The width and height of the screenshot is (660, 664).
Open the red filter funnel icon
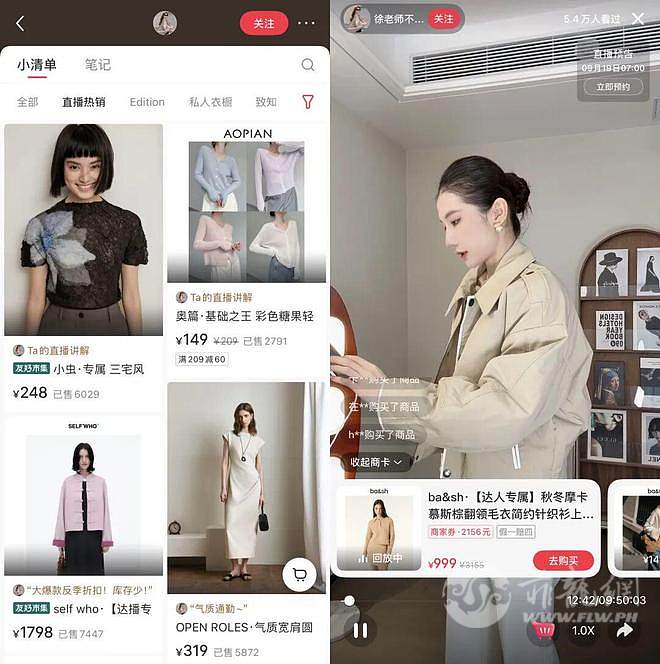point(307,102)
